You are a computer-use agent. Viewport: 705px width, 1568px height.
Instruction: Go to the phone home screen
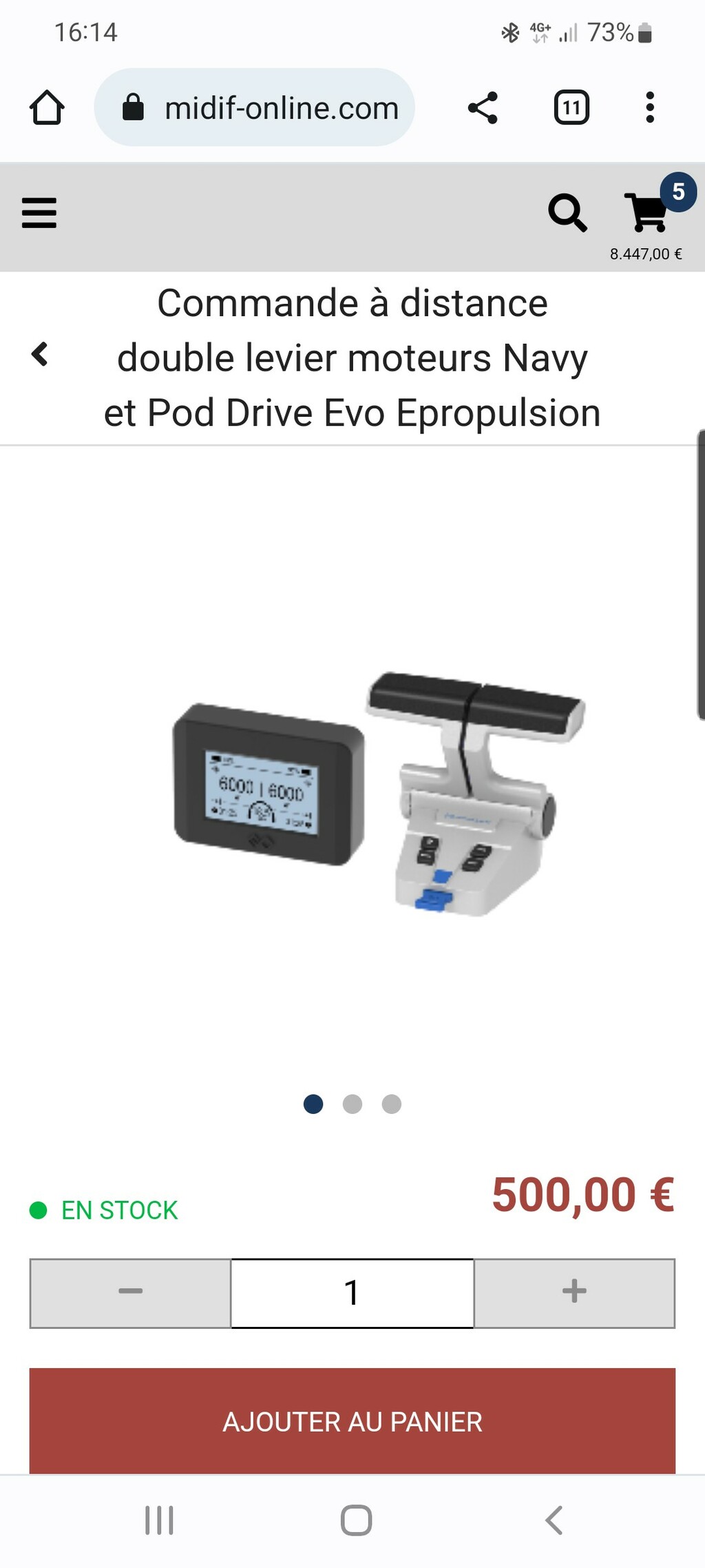[356, 1520]
